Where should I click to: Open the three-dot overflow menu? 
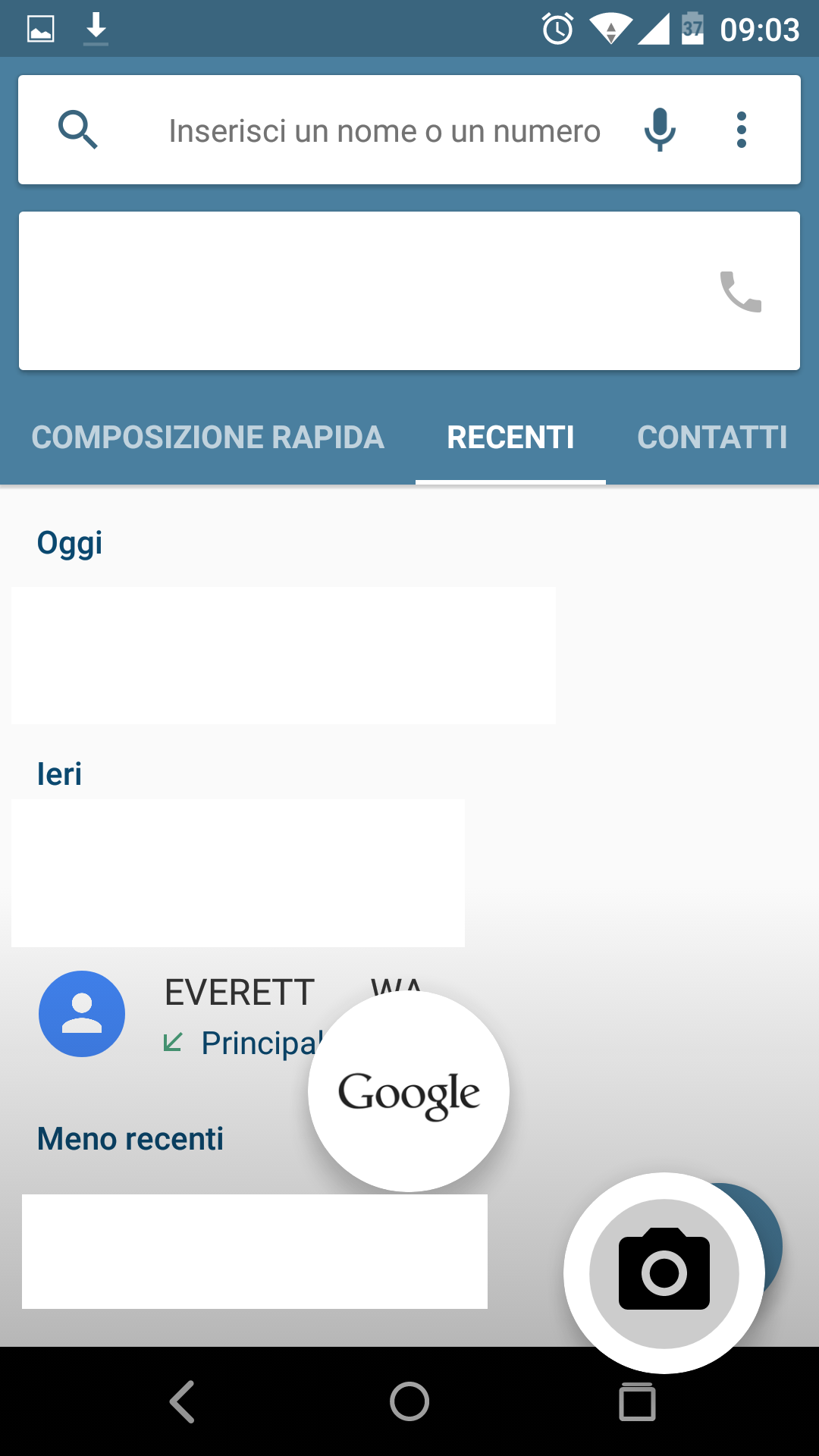click(742, 130)
